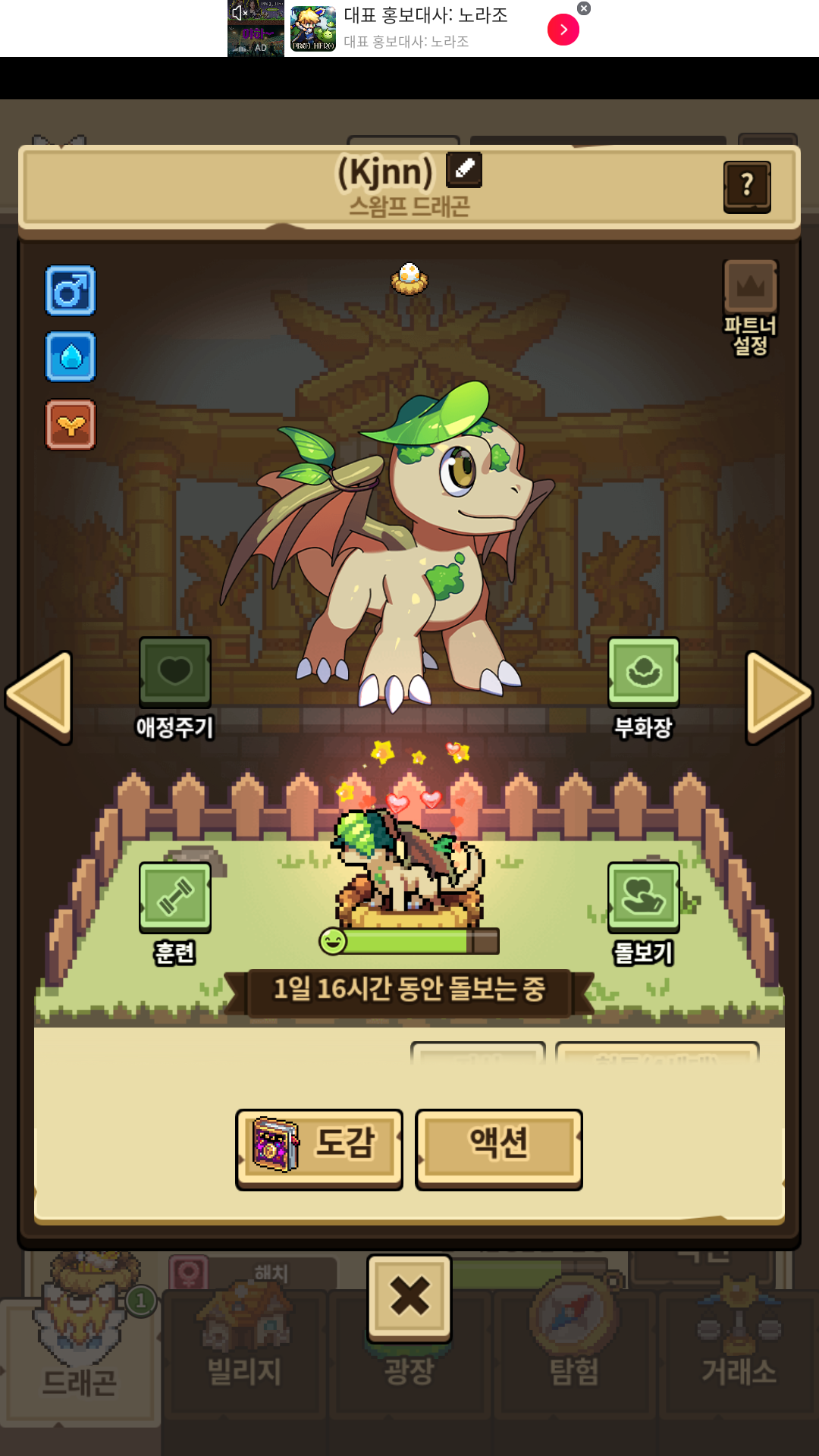Tap the male gender icon
Viewport: 819px width, 1456px height.
[71, 290]
